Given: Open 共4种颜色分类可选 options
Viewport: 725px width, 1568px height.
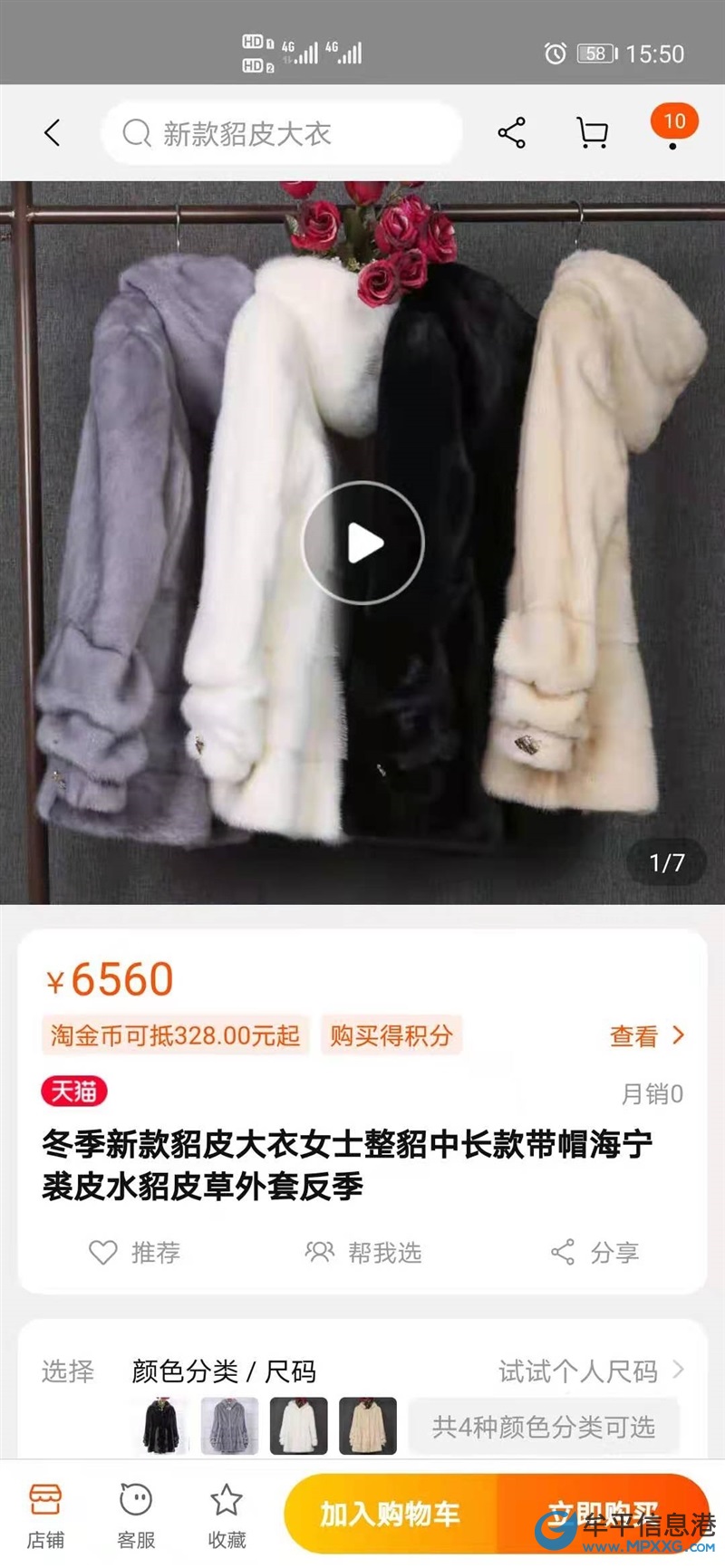Looking at the screenshot, I should point(543,1427).
